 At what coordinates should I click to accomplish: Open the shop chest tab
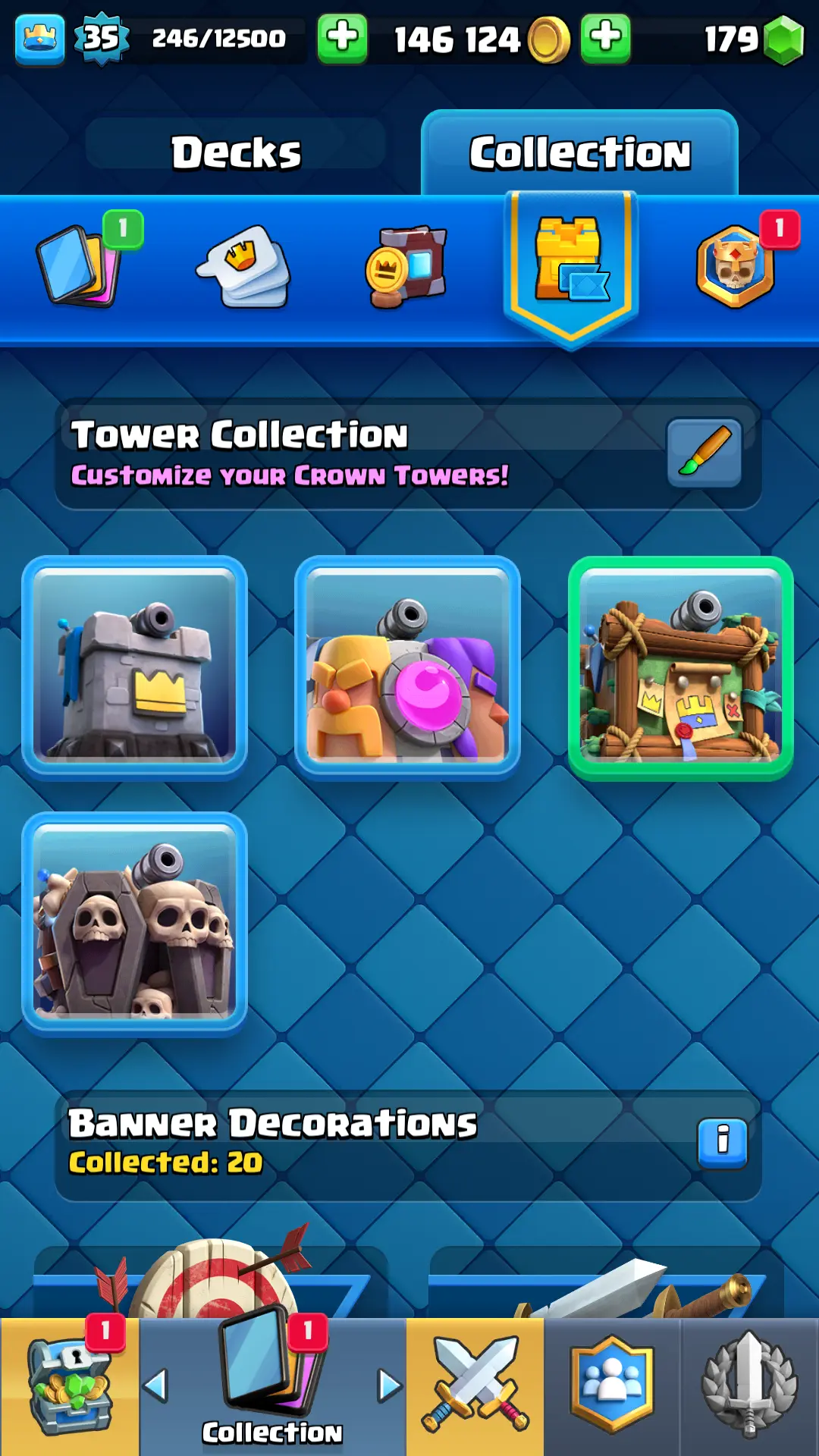point(70,1386)
